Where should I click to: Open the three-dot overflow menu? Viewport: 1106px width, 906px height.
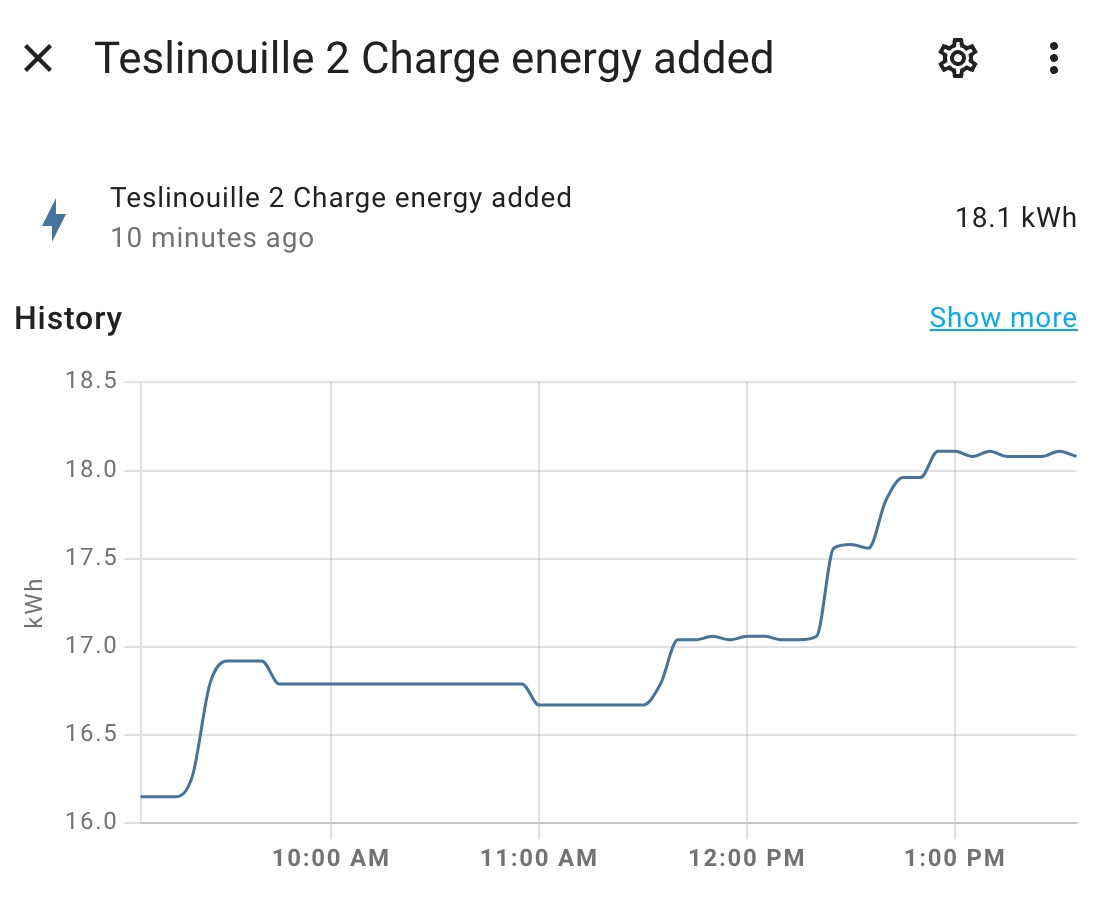click(x=1053, y=58)
